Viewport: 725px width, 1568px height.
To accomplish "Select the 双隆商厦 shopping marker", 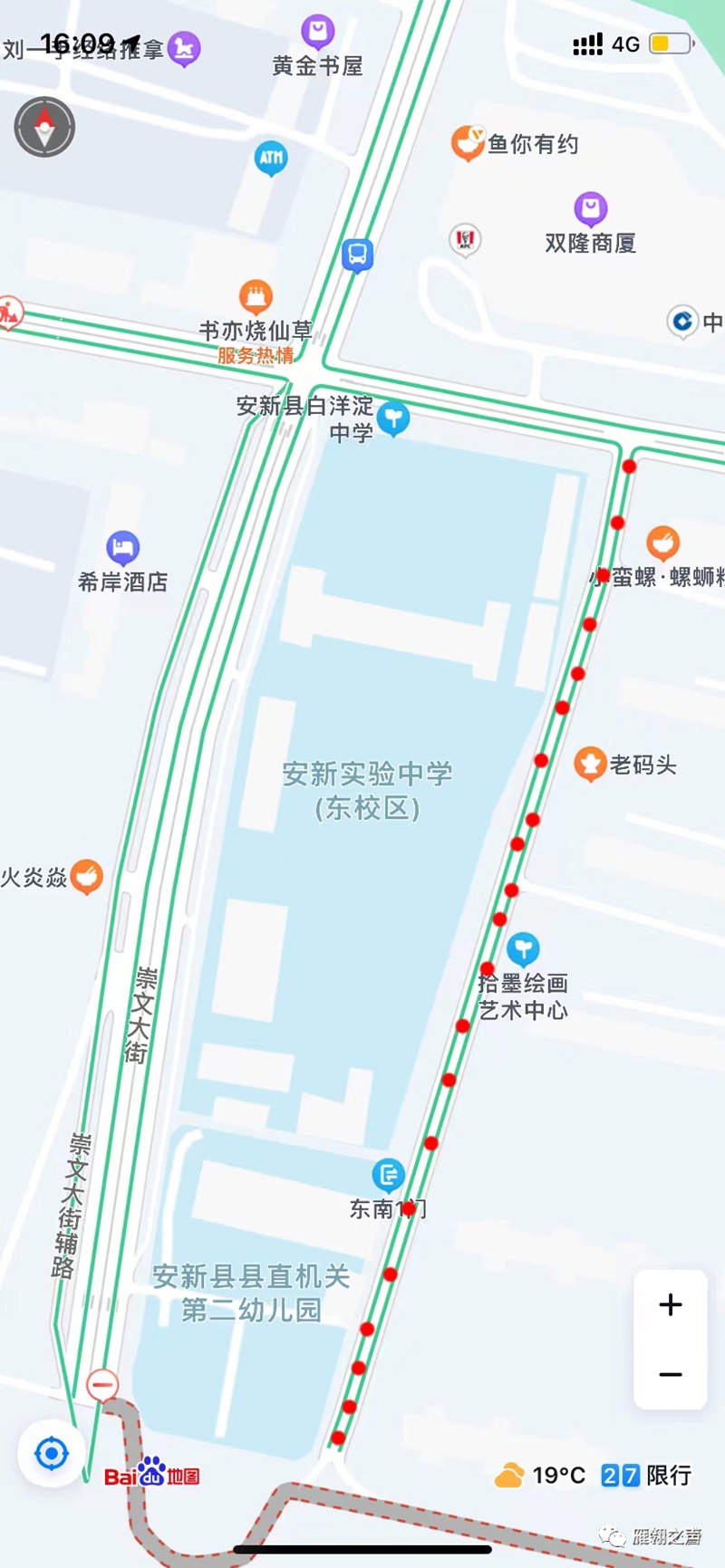I will click(590, 209).
